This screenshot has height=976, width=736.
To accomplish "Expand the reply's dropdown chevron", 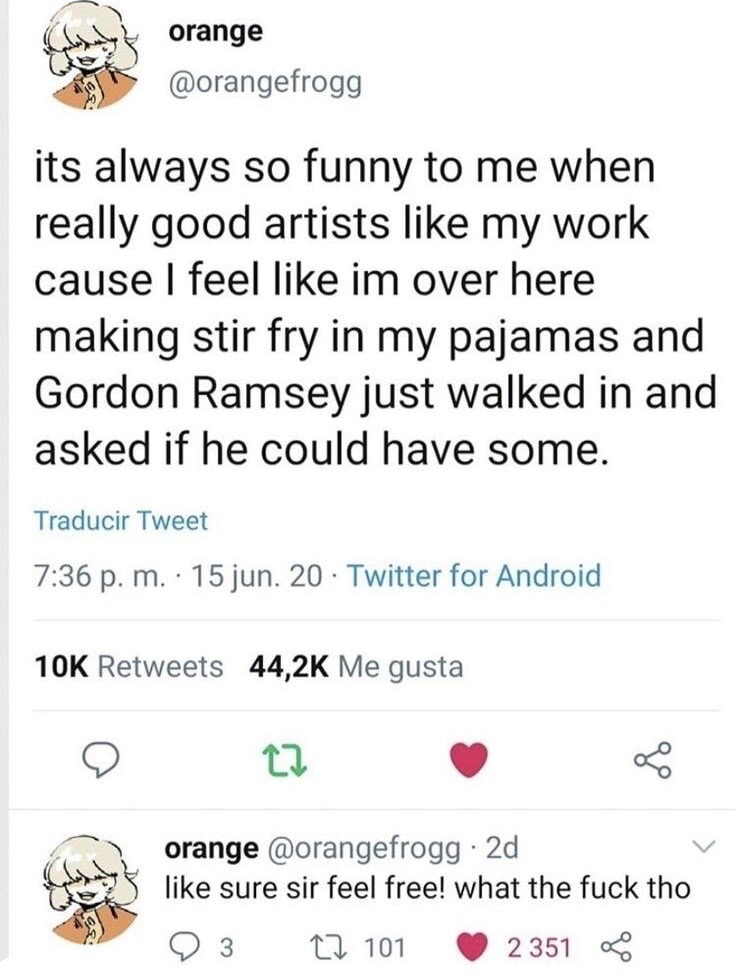I will (x=705, y=849).
